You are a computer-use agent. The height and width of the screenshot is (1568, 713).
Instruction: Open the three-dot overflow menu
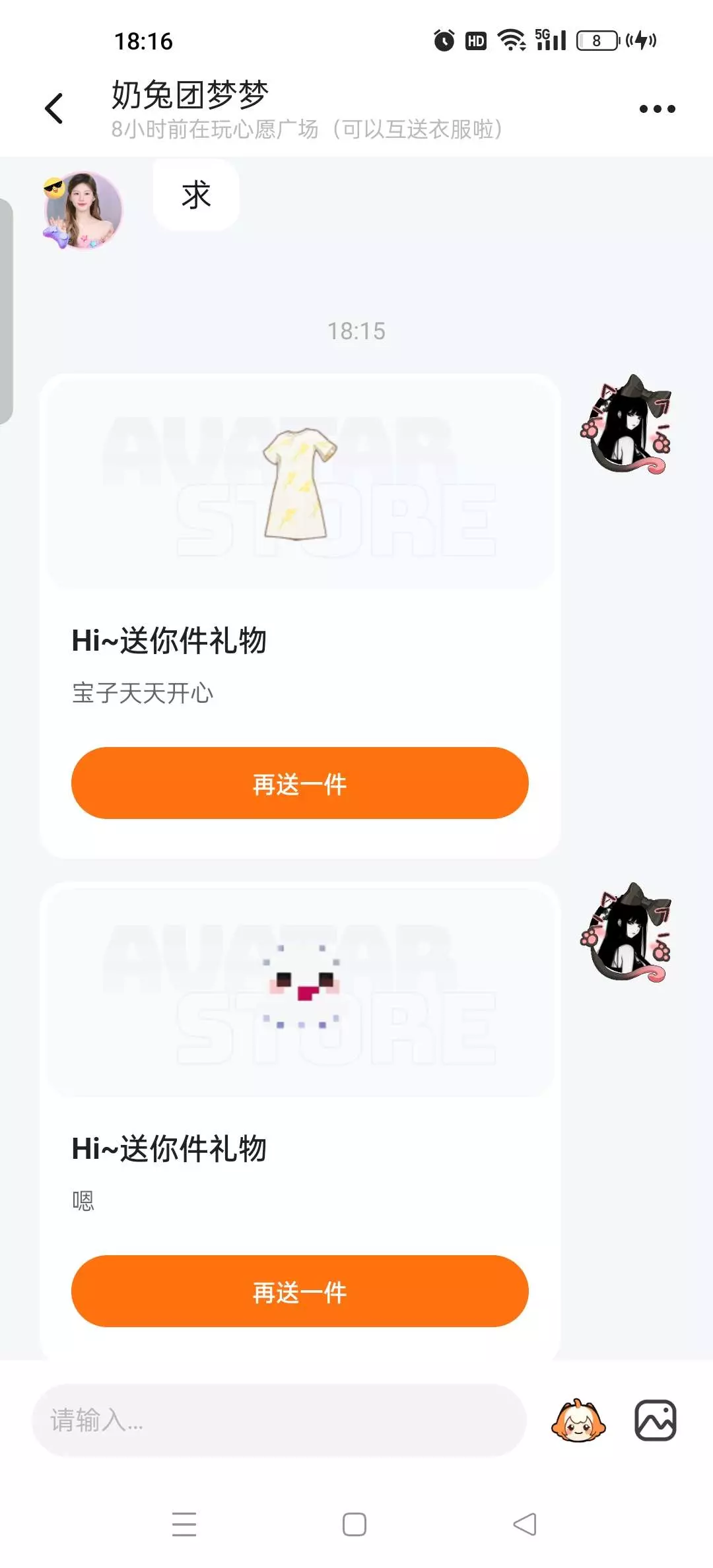[657, 109]
